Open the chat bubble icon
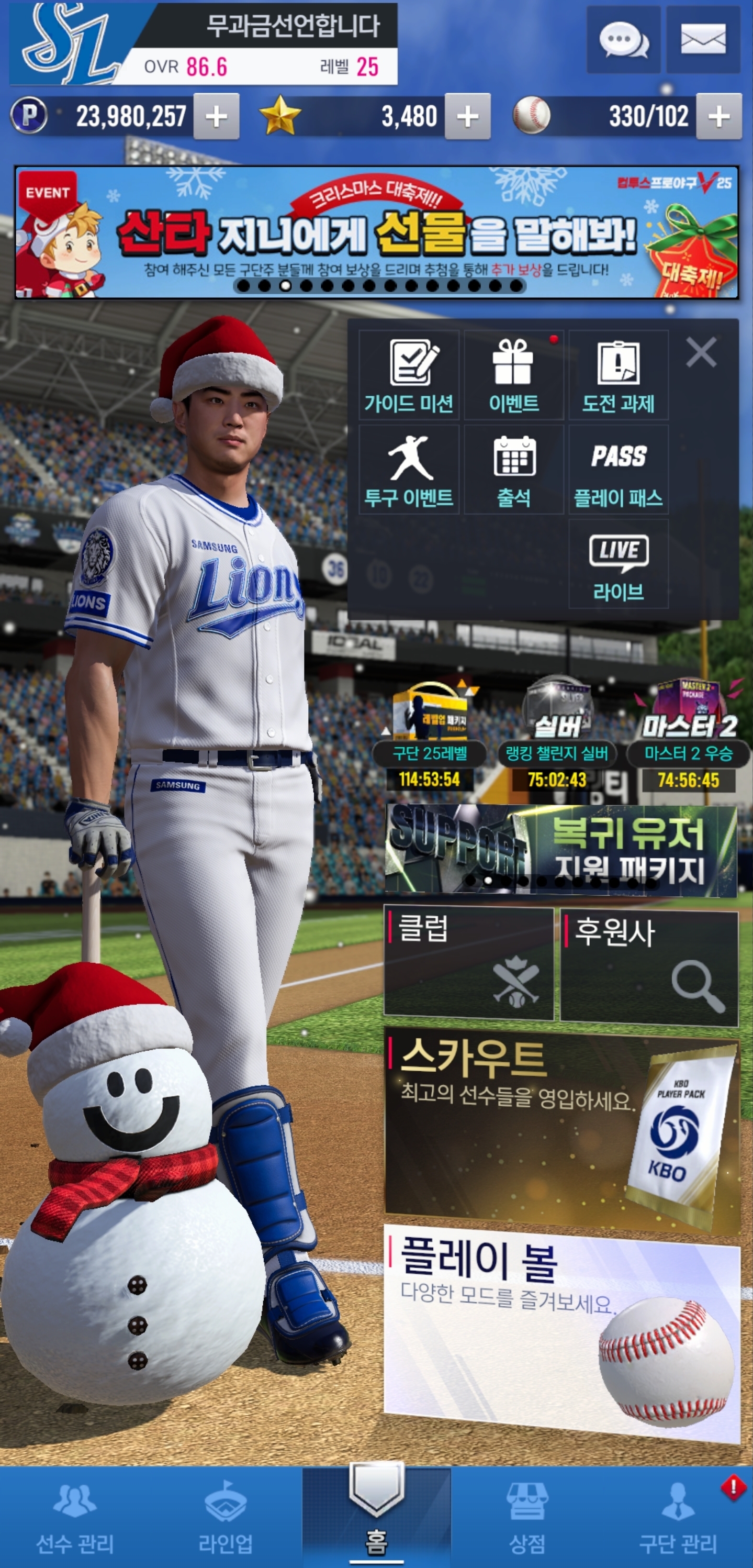753x1568 pixels. 623,40
